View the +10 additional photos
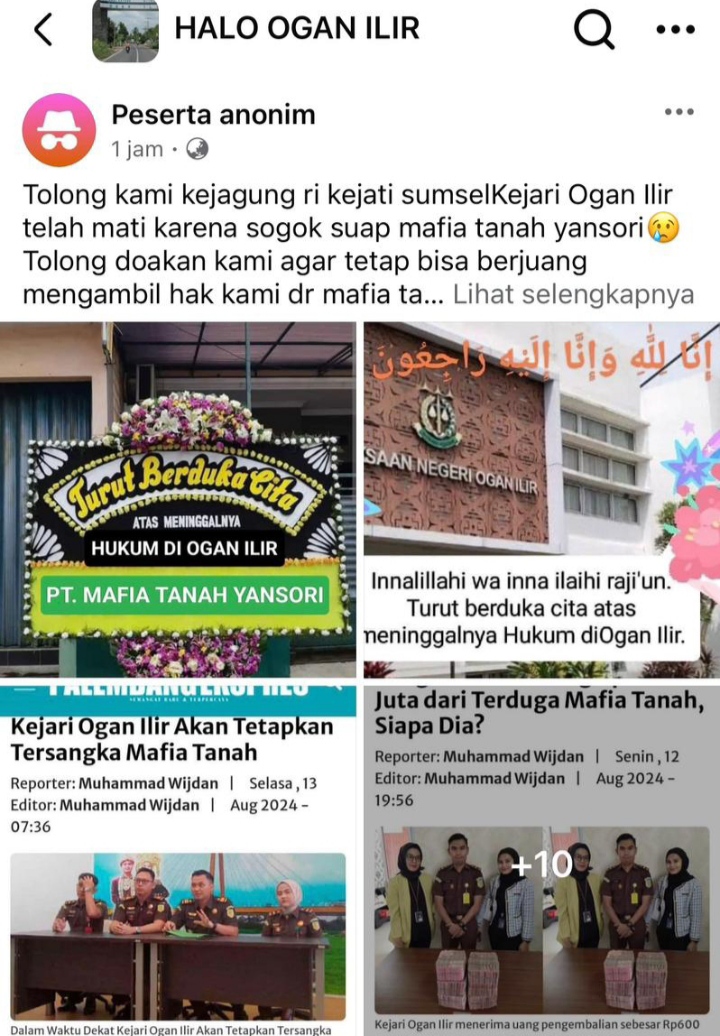The width and height of the screenshot is (720, 1036). pos(541,863)
